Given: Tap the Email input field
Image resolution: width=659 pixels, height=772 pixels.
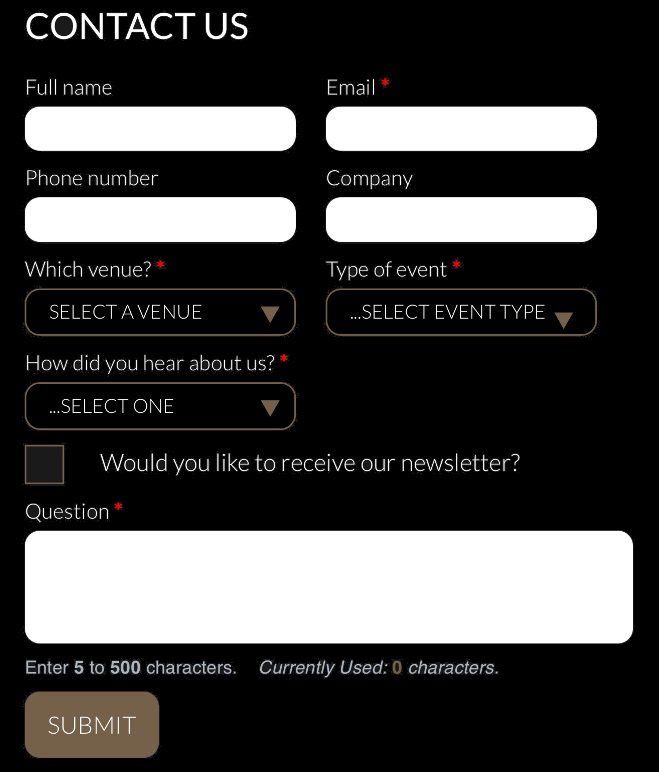Looking at the screenshot, I should tap(461, 129).
